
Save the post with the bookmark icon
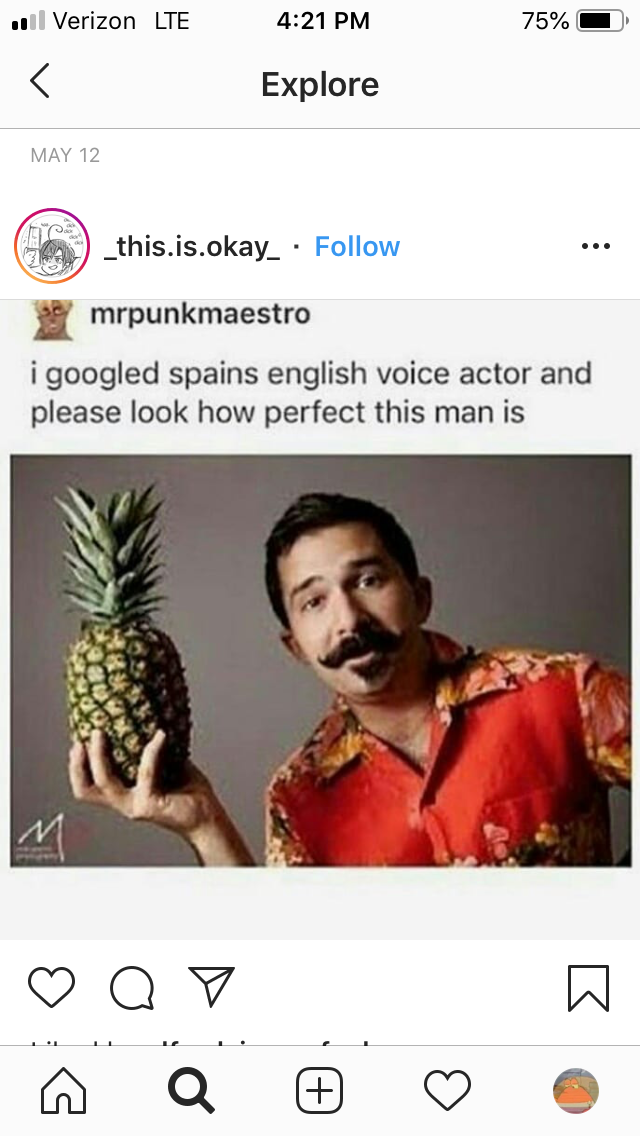(x=587, y=988)
